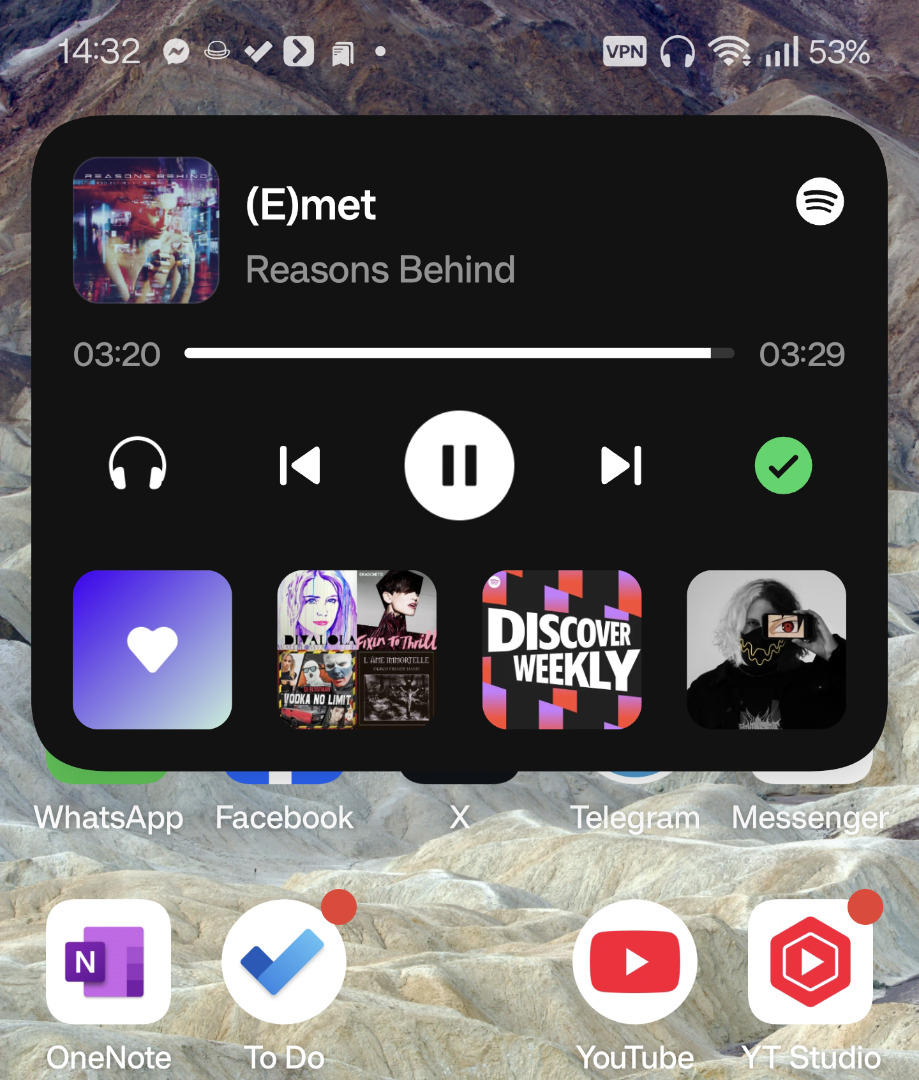The width and height of the screenshot is (919, 1080).
Task: Pause the currently playing song
Action: pyautogui.click(x=459, y=465)
